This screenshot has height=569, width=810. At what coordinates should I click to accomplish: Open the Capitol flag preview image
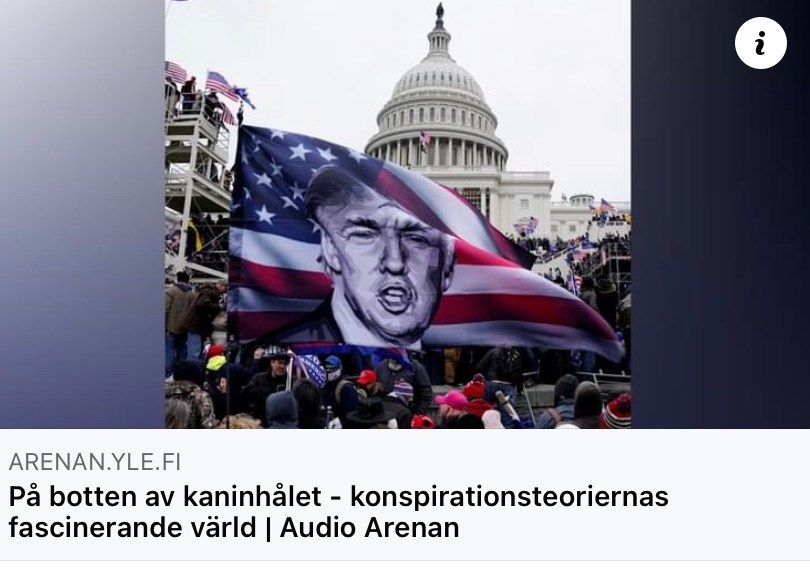pyautogui.click(x=398, y=215)
